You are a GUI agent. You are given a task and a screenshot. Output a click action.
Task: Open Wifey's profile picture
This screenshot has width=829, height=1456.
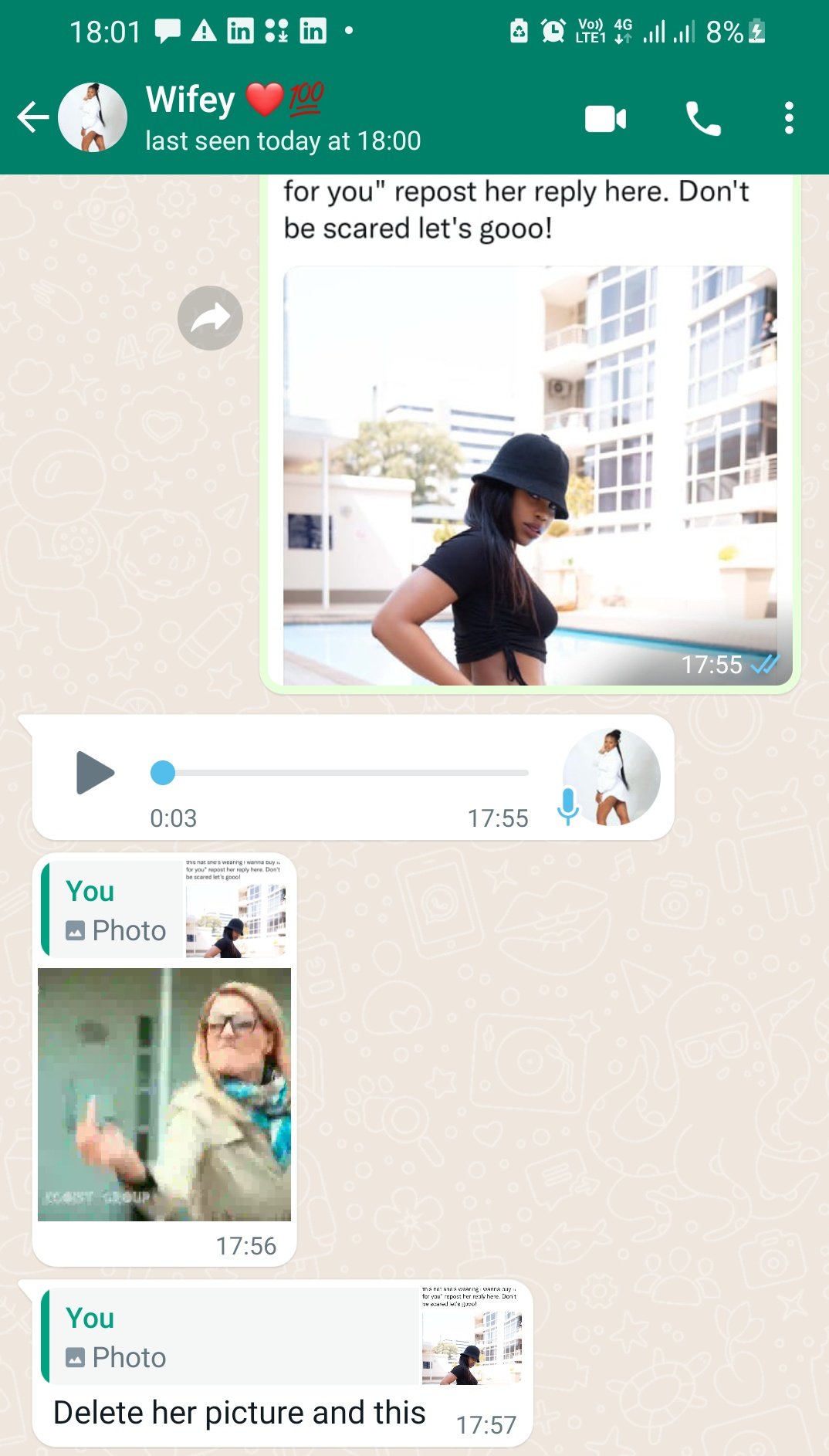pyautogui.click(x=93, y=117)
